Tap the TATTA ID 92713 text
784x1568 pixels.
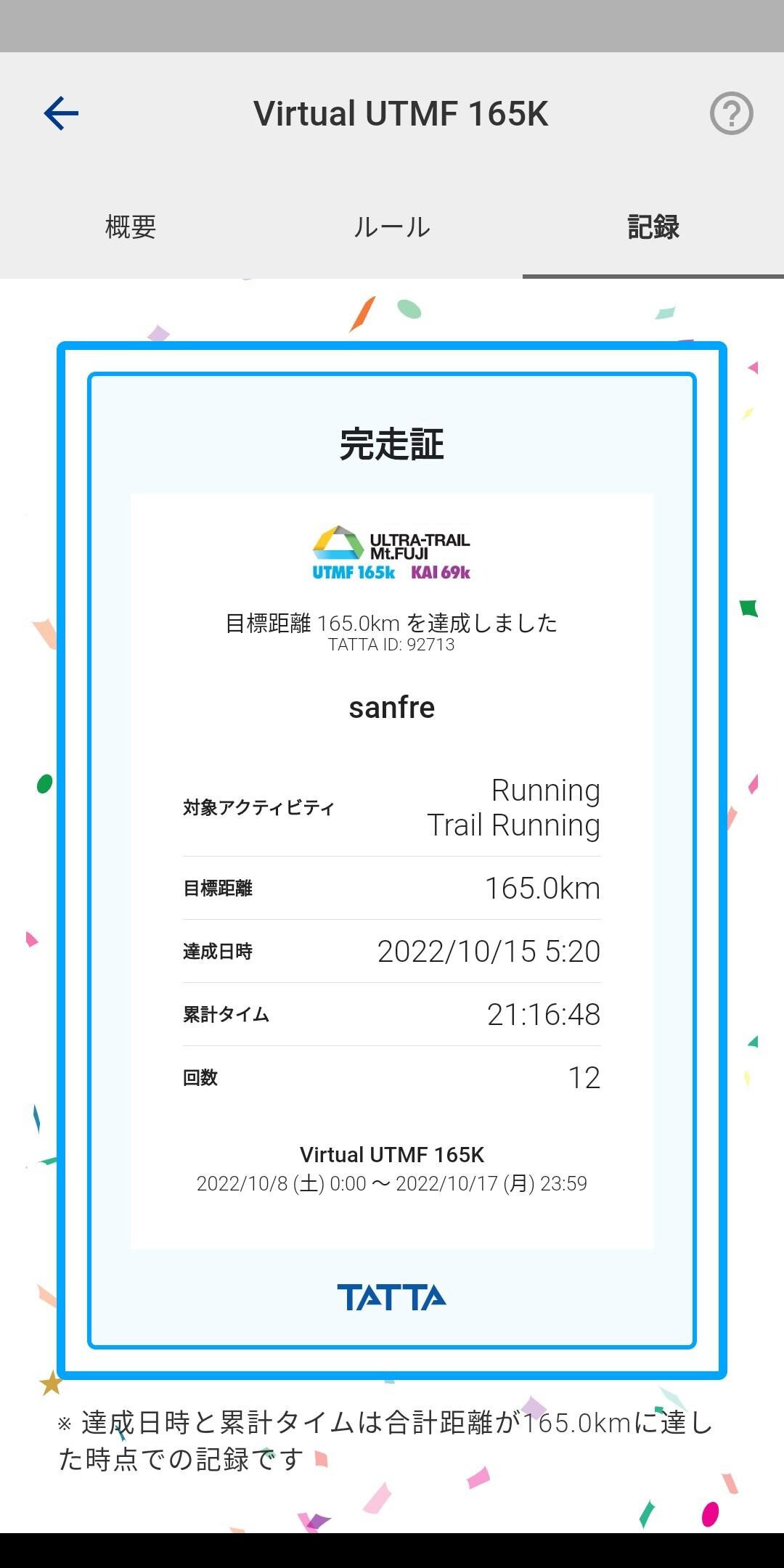point(392,645)
